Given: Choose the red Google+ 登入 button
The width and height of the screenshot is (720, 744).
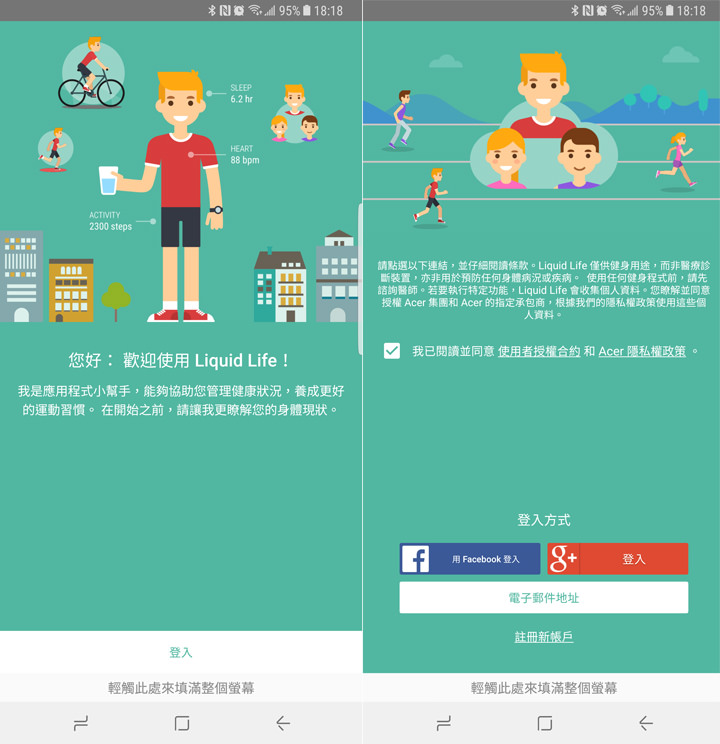Looking at the screenshot, I should tap(618, 559).
